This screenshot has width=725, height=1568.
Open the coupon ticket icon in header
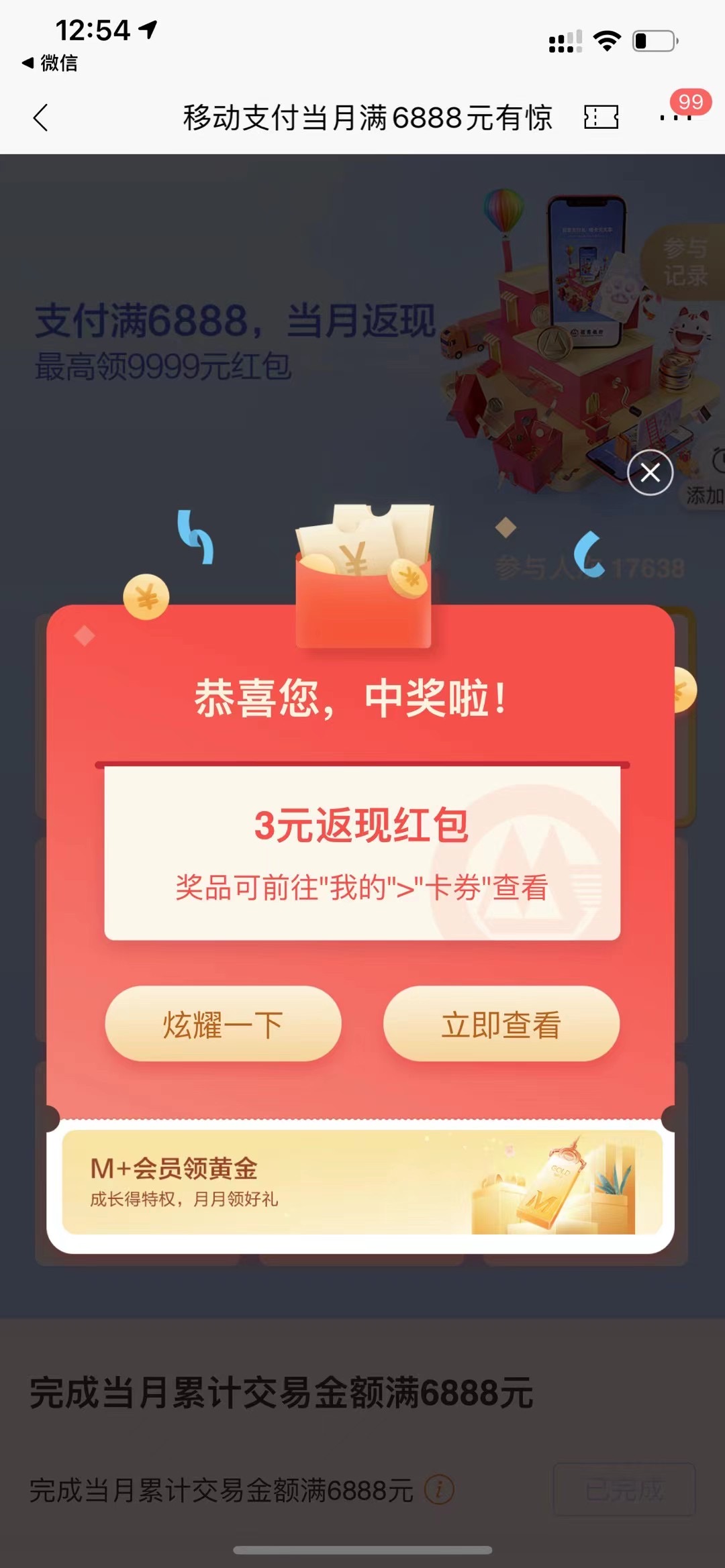(601, 117)
